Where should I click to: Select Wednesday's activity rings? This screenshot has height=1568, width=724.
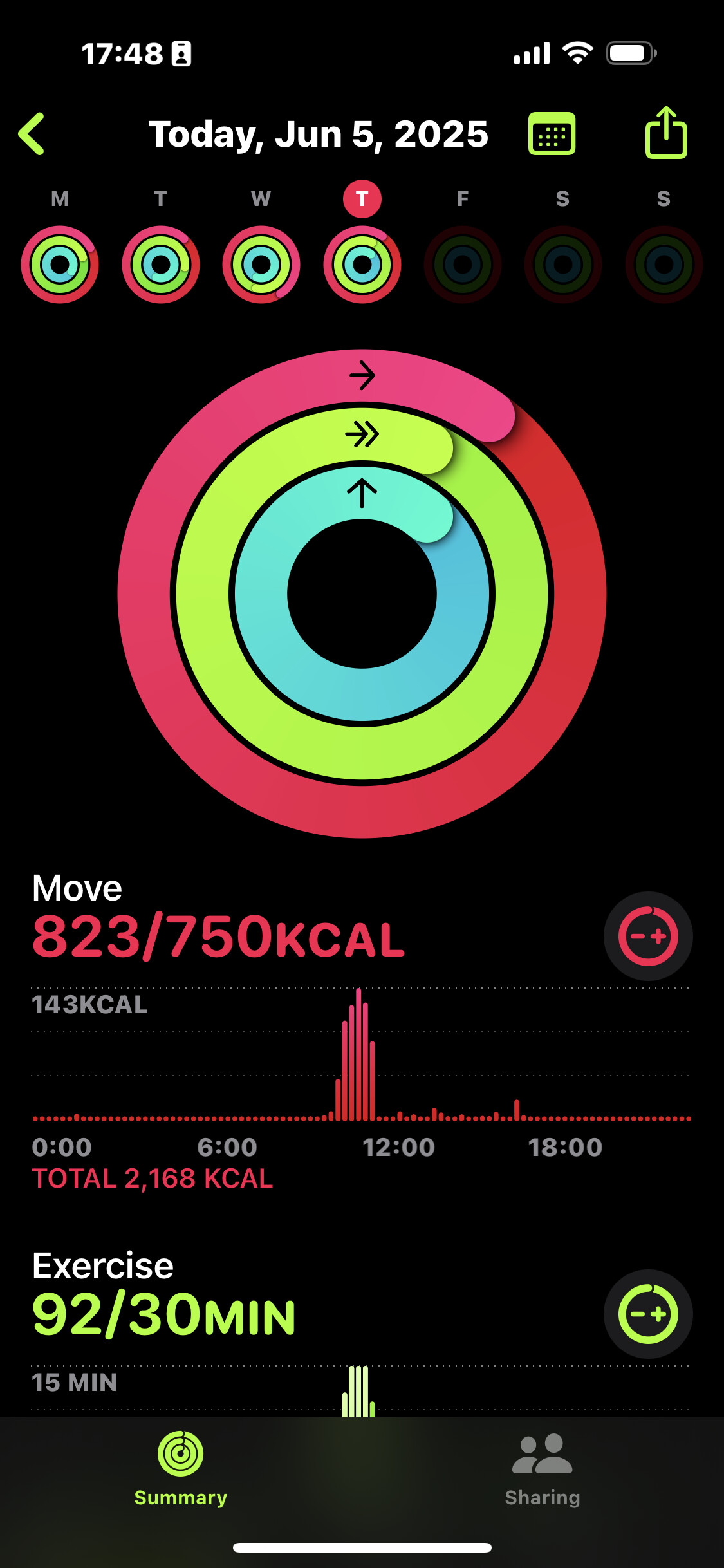(x=261, y=265)
